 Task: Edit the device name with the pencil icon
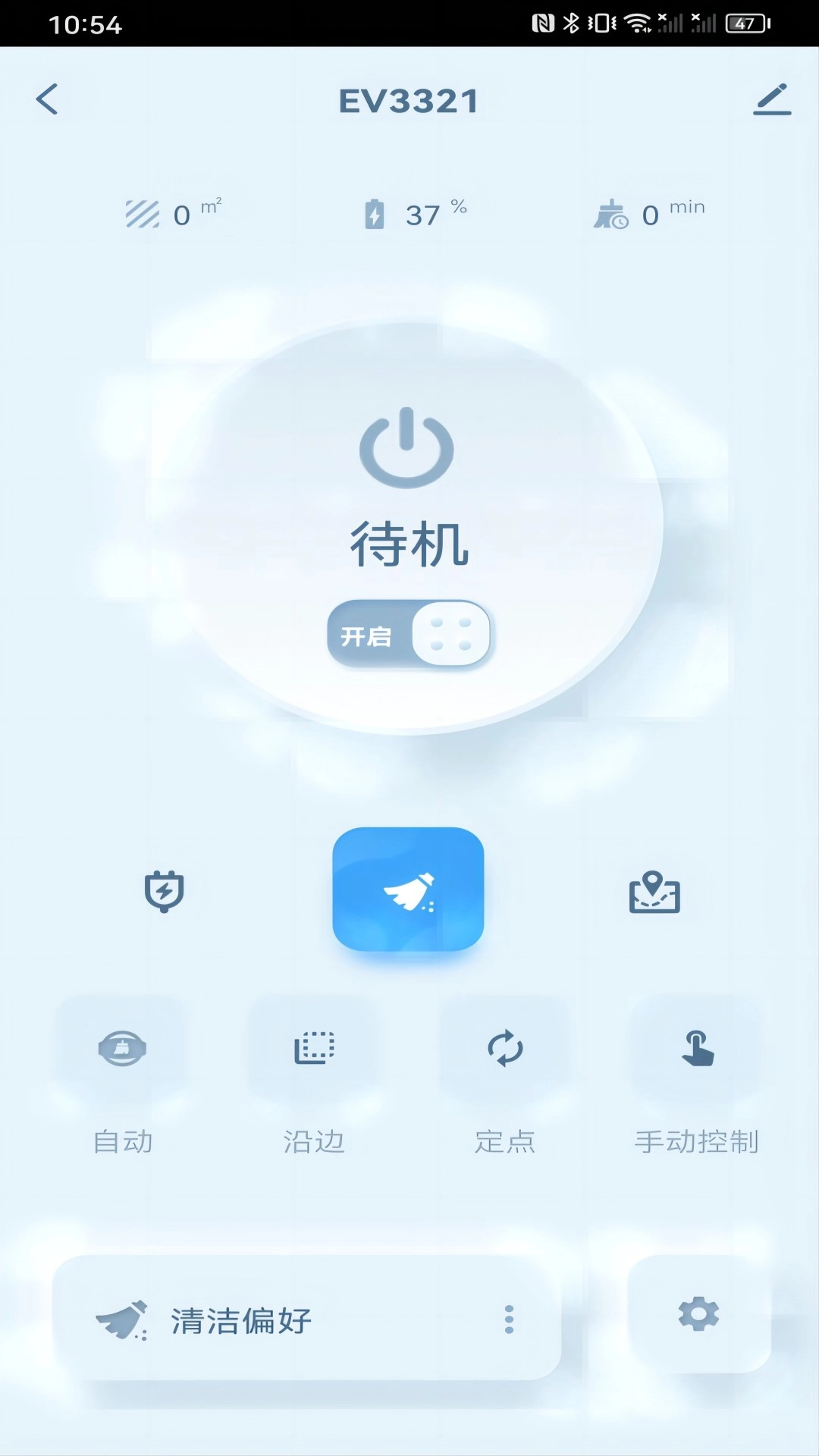pyautogui.click(x=771, y=99)
